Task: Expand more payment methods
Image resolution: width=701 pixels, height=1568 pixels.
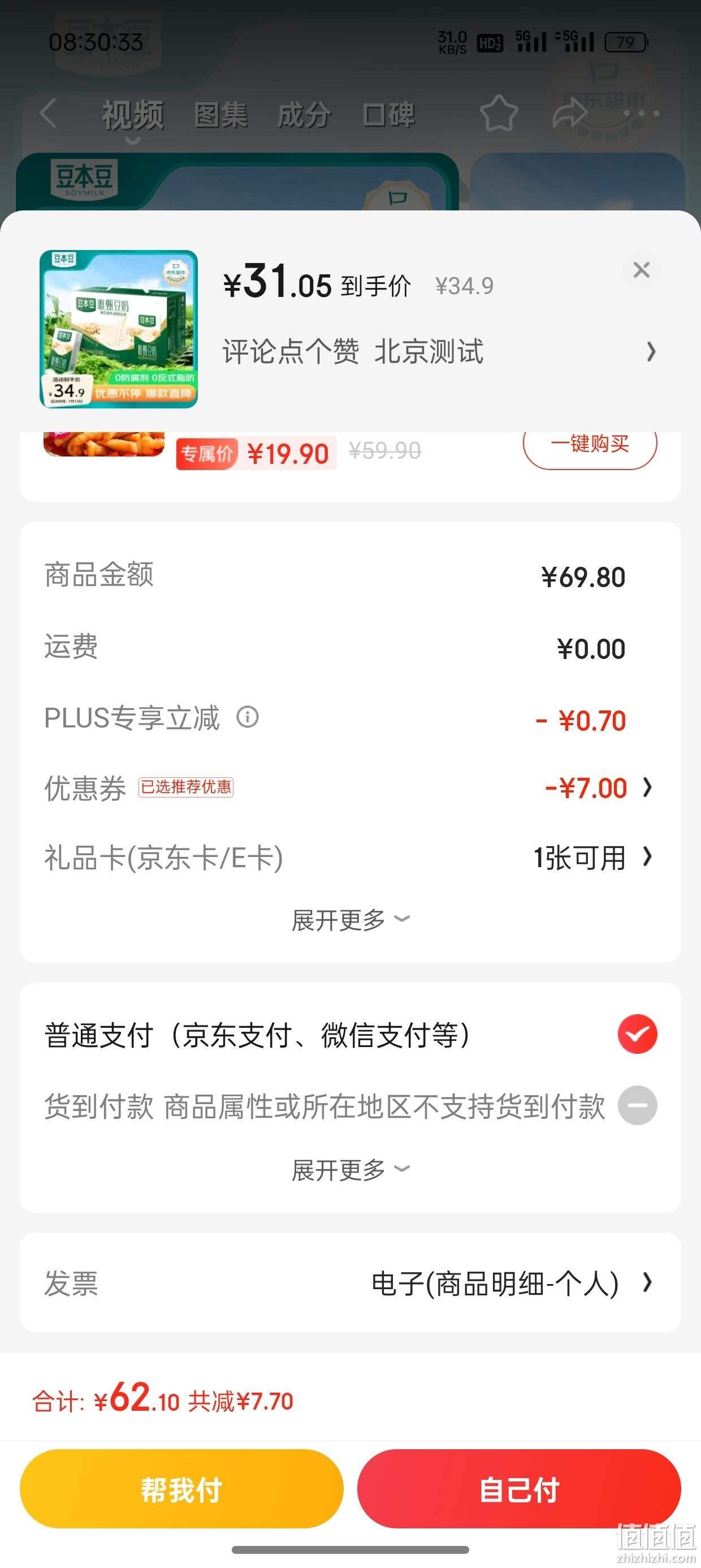Action: 350,1170
